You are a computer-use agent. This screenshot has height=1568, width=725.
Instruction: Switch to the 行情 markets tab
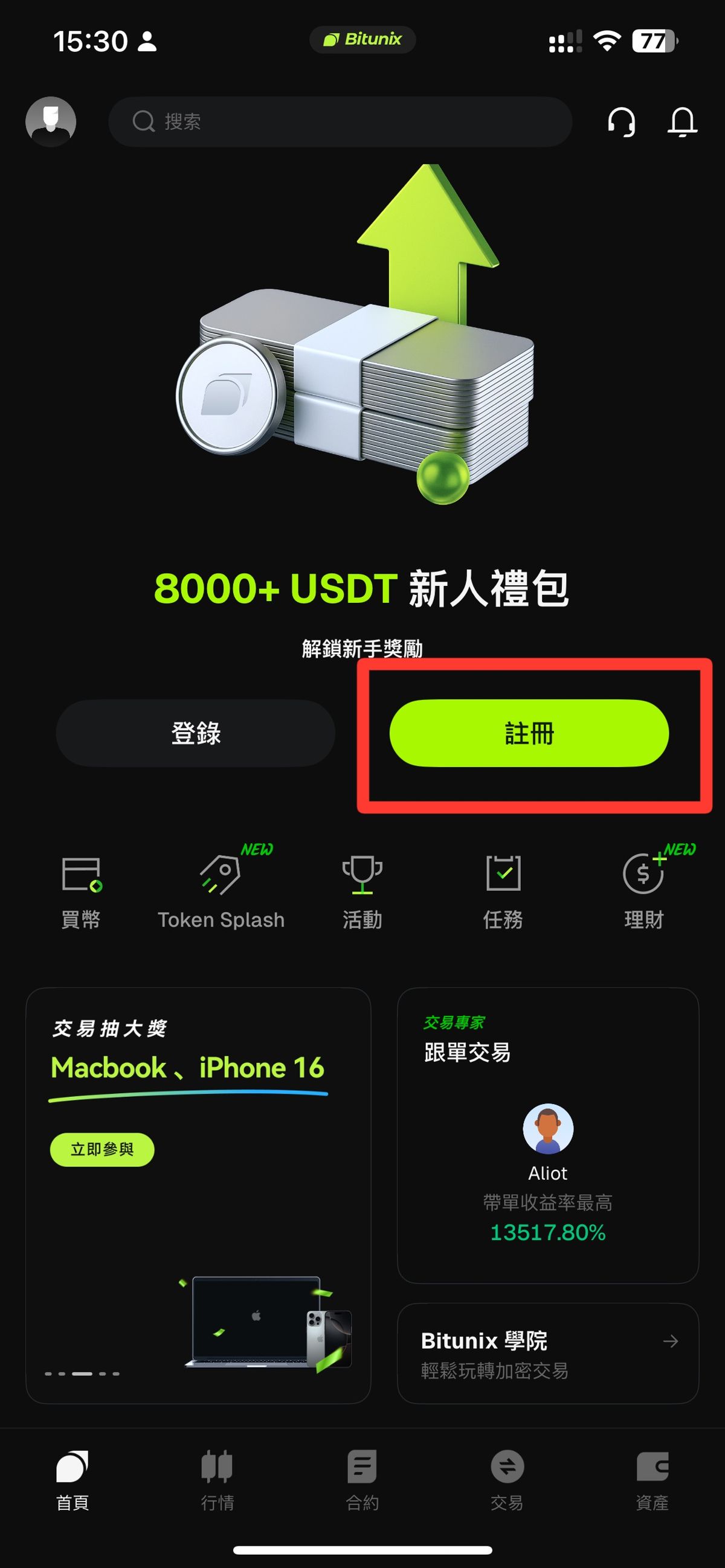(x=217, y=1479)
